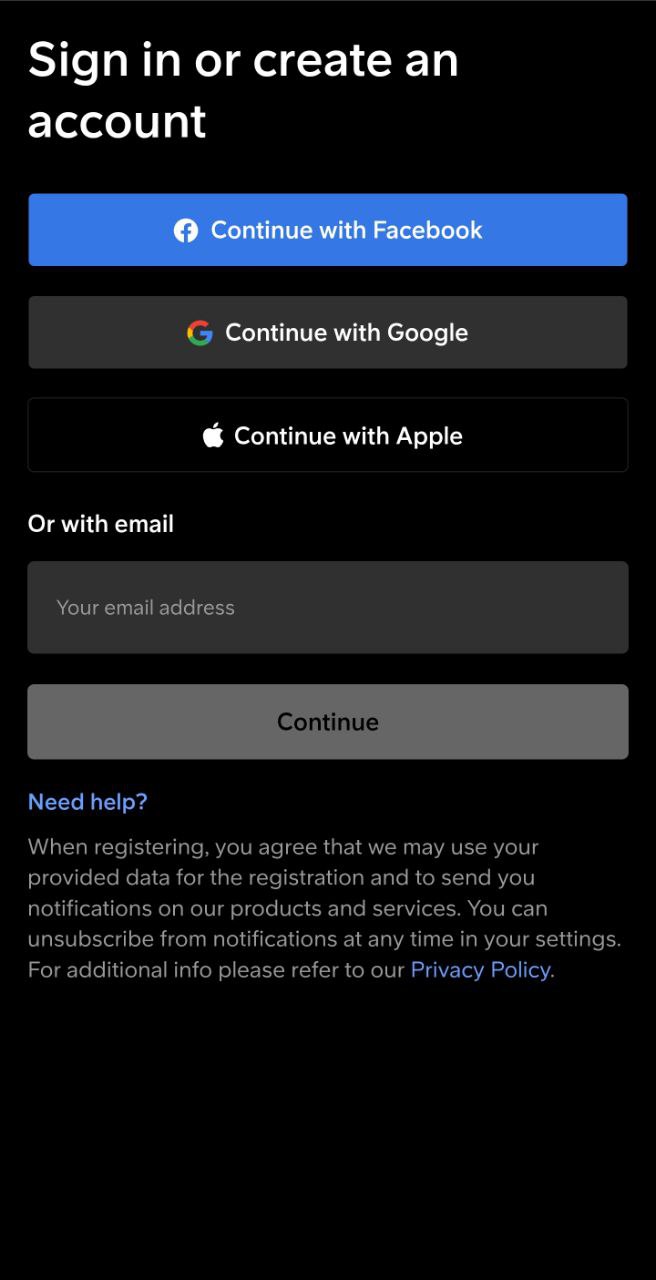
Task: Open the Need help? link
Action: tap(88, 802)
